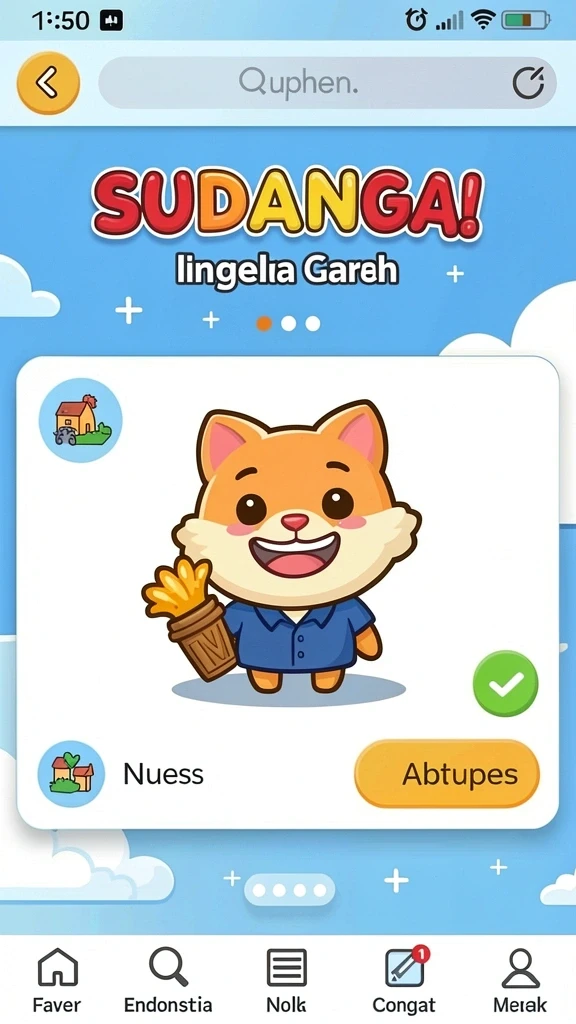
Task: Tap the yellow back arrow button
Action: coord(48,84)
